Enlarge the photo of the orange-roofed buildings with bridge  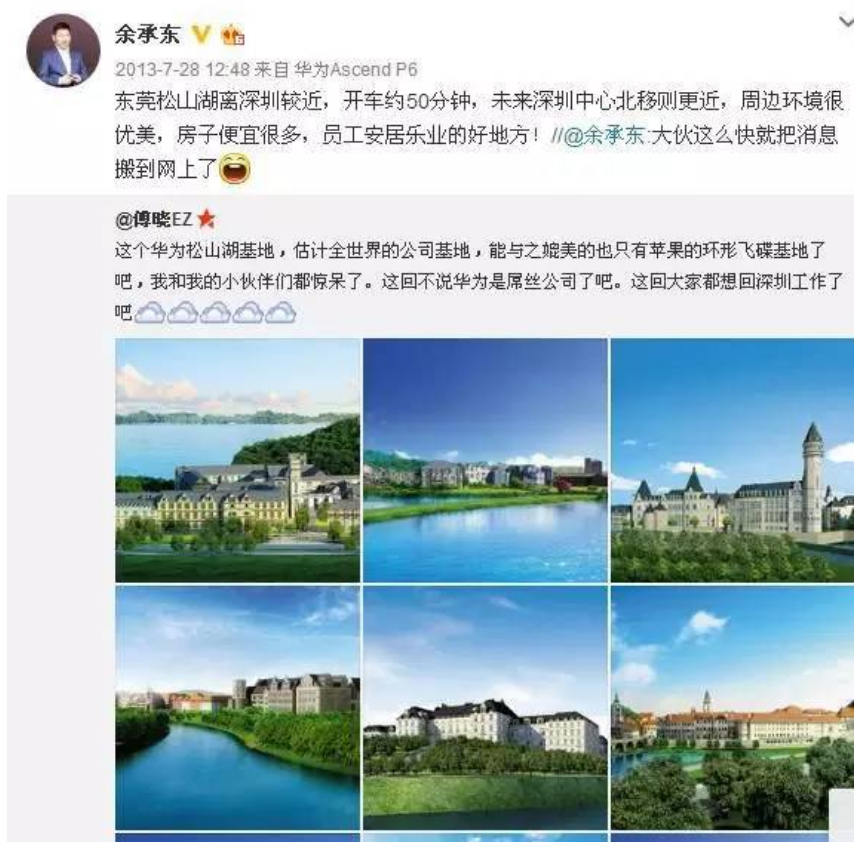(732, 707)
